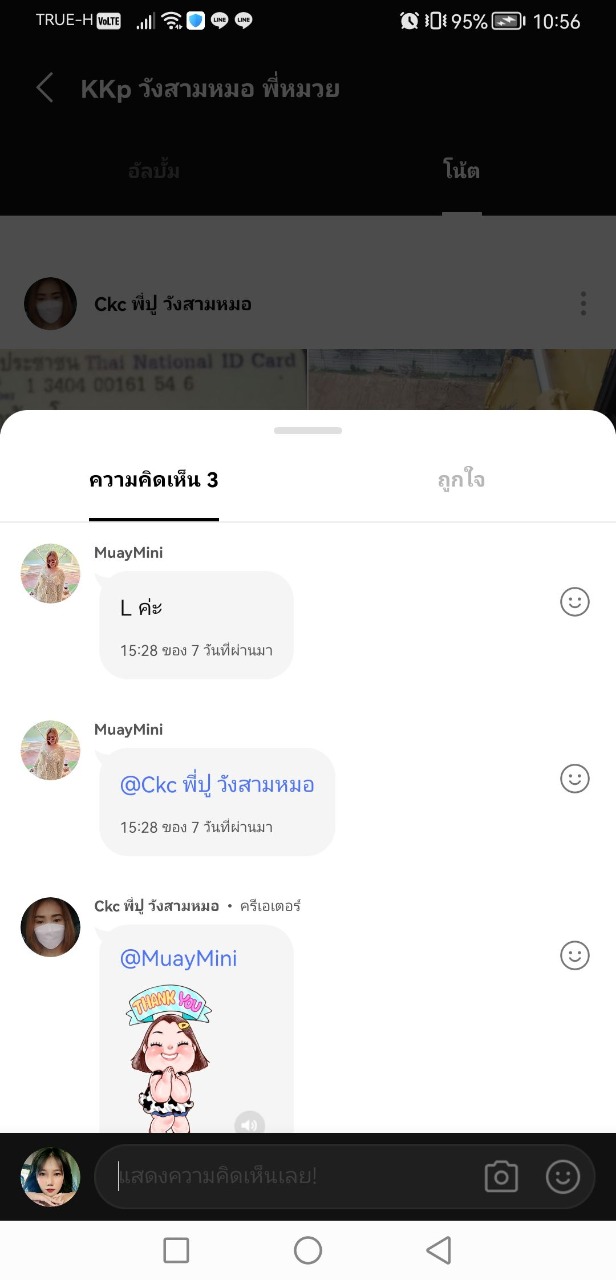616x1280 pixels.
Task: View MuayMini's profile from the first comment
Action: (50, 573)
